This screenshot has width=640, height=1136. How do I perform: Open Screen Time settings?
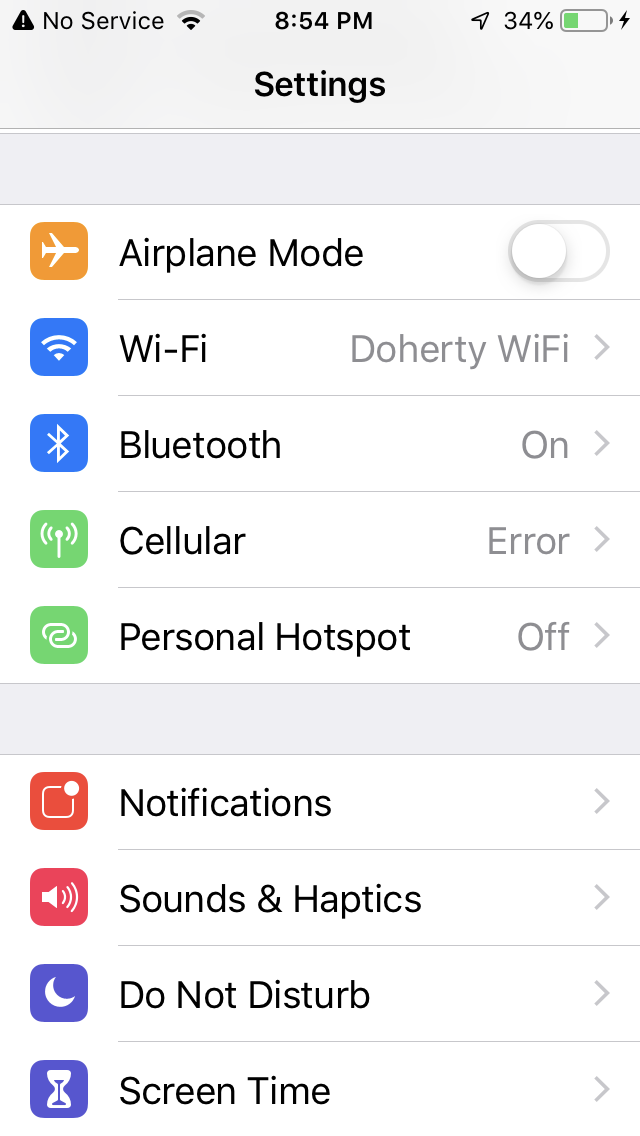(320, 1090)
